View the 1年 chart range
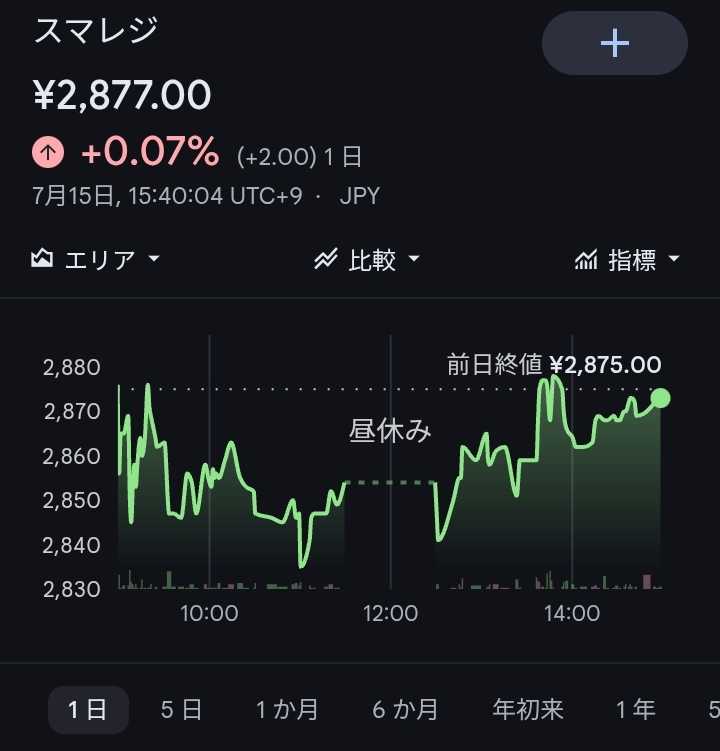Image resolution: width=720 pixels, height=751 pixels. (635, 709)
